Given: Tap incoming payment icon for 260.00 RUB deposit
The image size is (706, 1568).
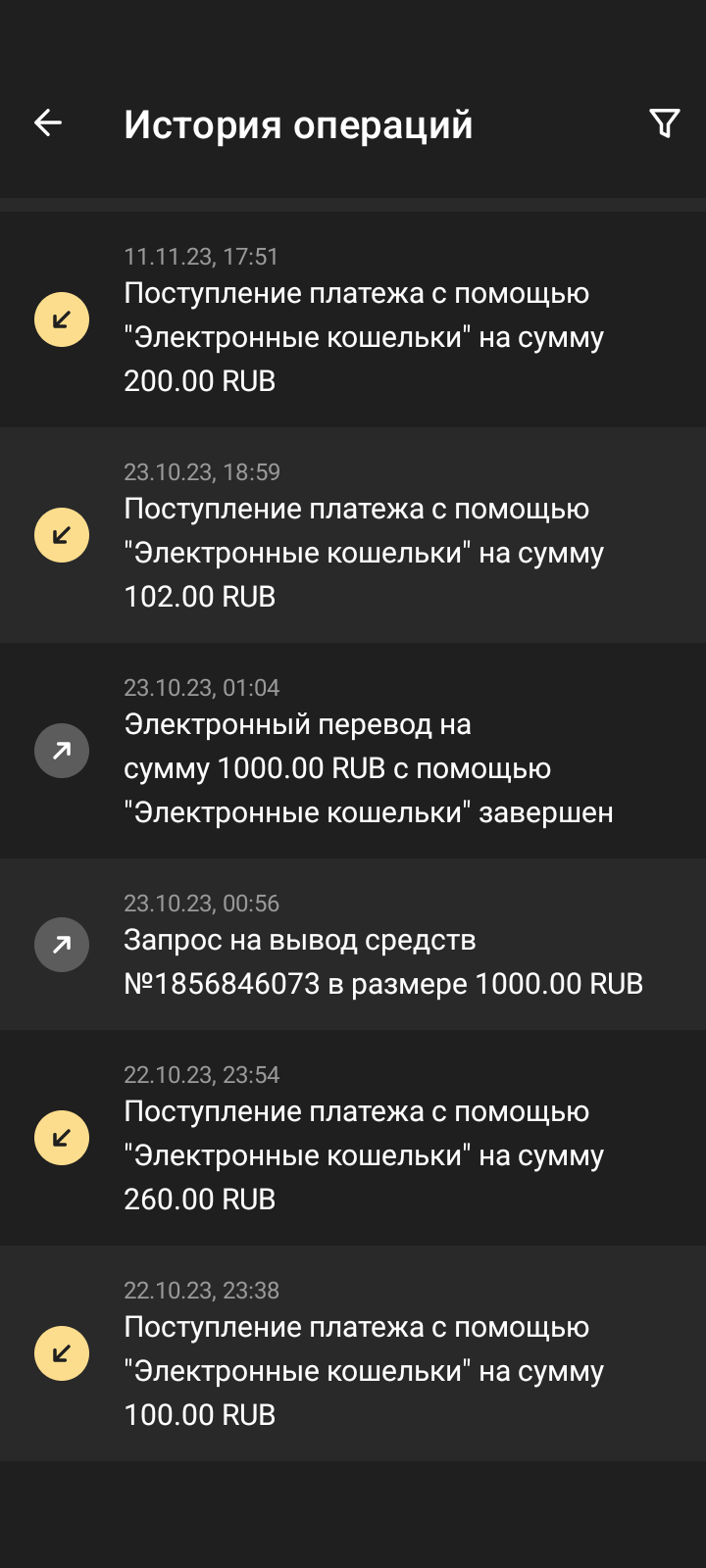Looking at the screenshot, I should [61, 1137].
